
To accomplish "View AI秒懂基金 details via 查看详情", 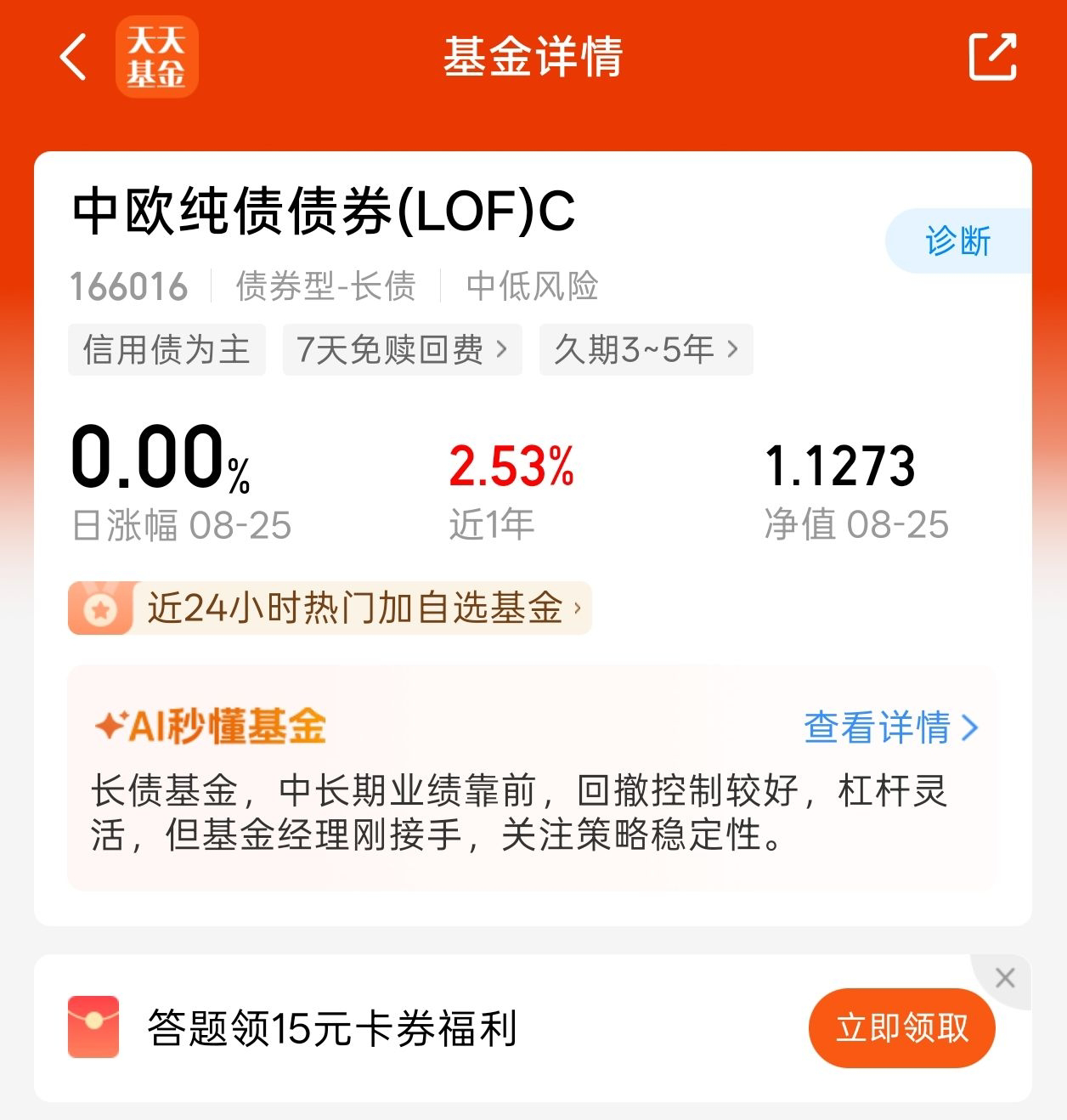I will point(891,727).
